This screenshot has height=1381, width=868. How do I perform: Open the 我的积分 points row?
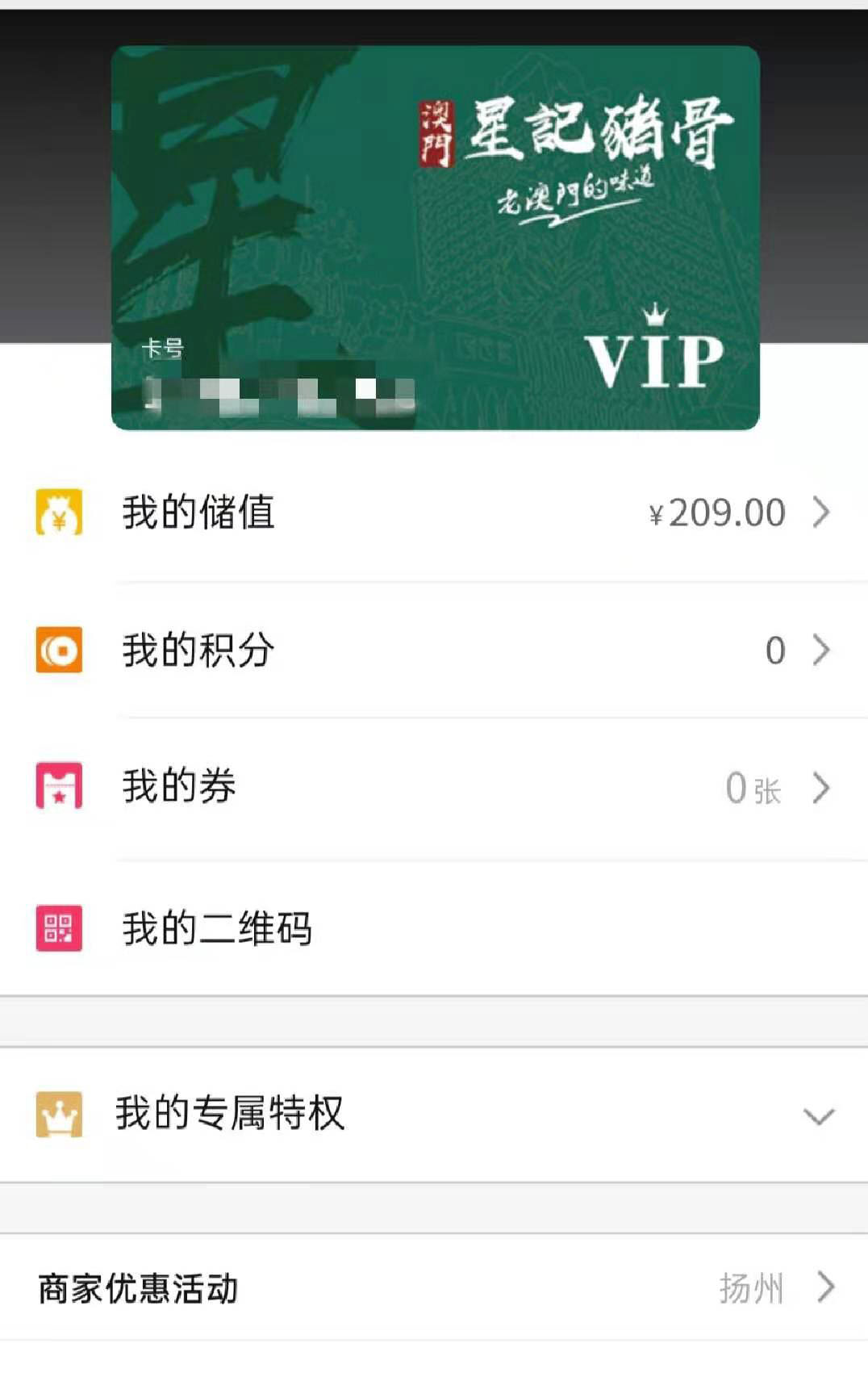pos(434,651)
